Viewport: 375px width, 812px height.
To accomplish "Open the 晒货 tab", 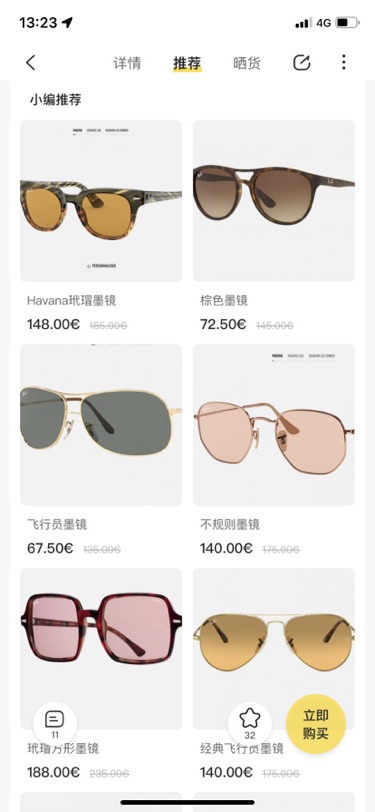I will click(247, 63).
